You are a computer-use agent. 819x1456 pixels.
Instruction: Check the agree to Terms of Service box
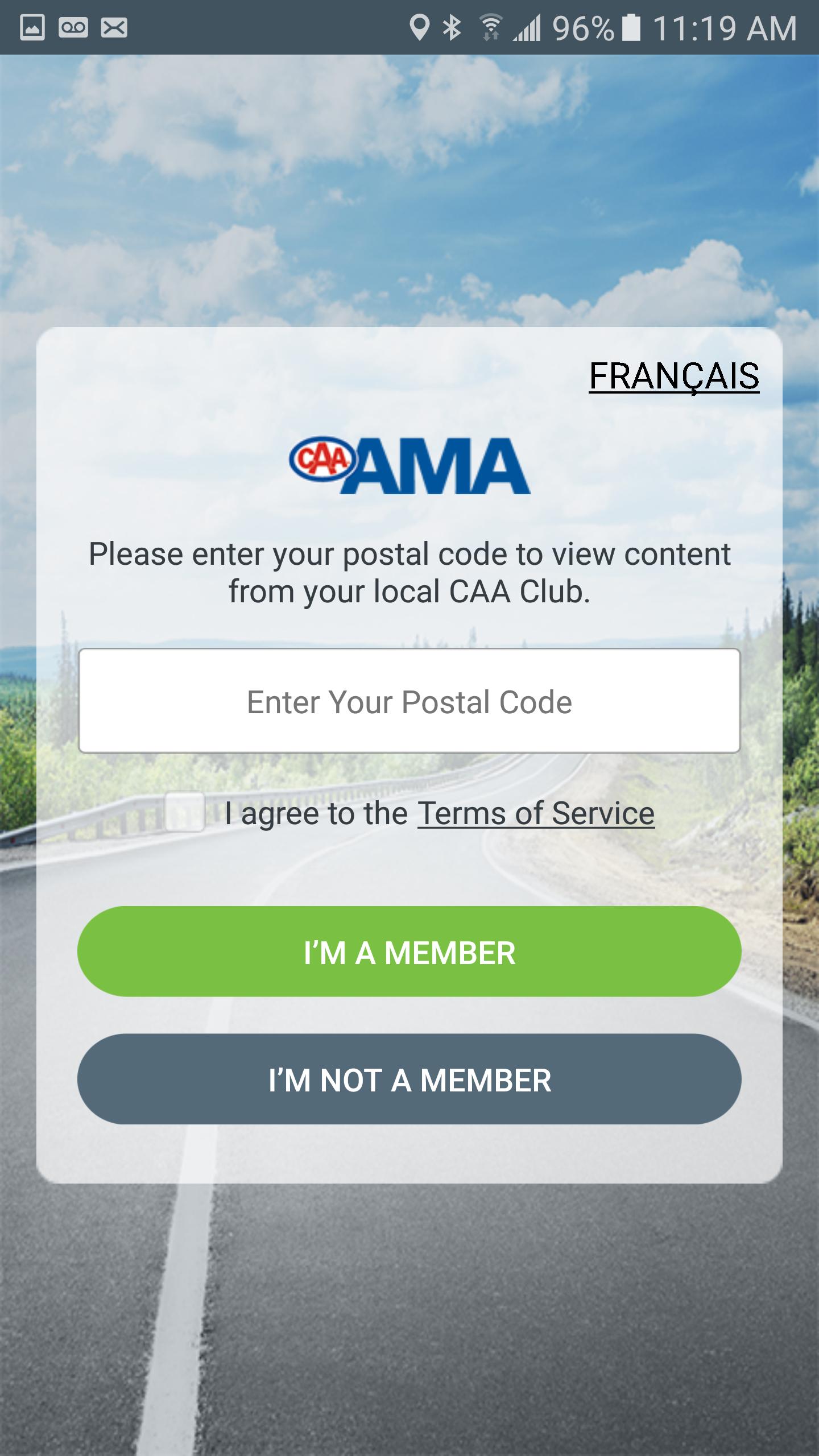[185, 812]
